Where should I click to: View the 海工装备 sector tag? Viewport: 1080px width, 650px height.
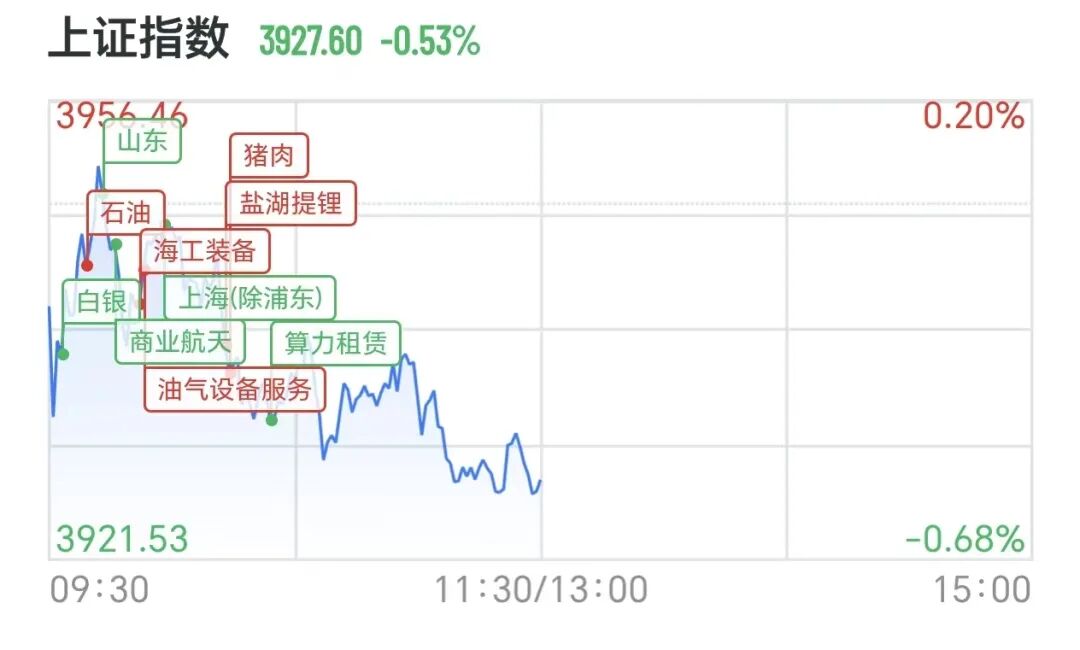click(x=204, y=251)
